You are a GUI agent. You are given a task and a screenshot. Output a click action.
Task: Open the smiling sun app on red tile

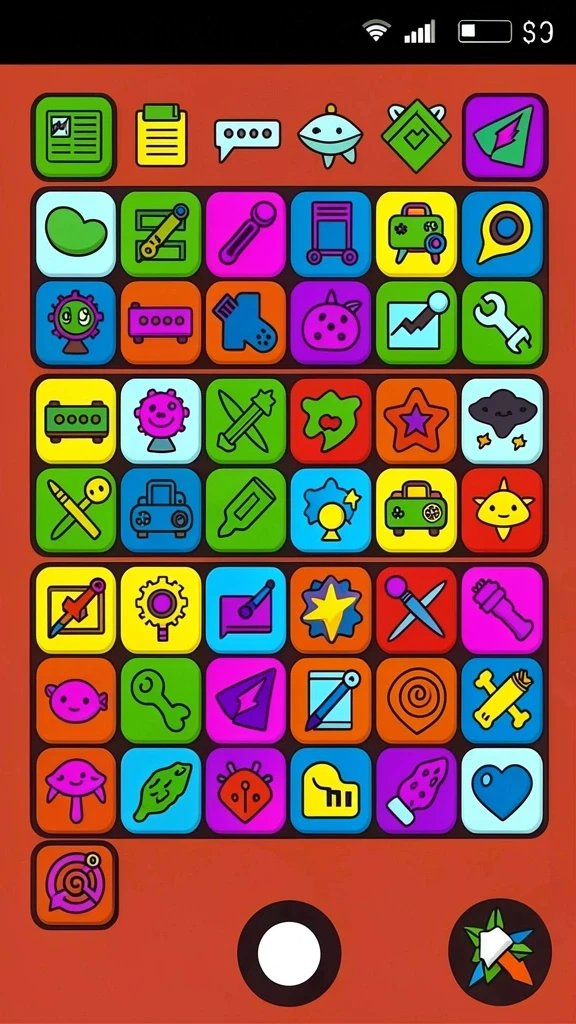(x=502, y=510)
